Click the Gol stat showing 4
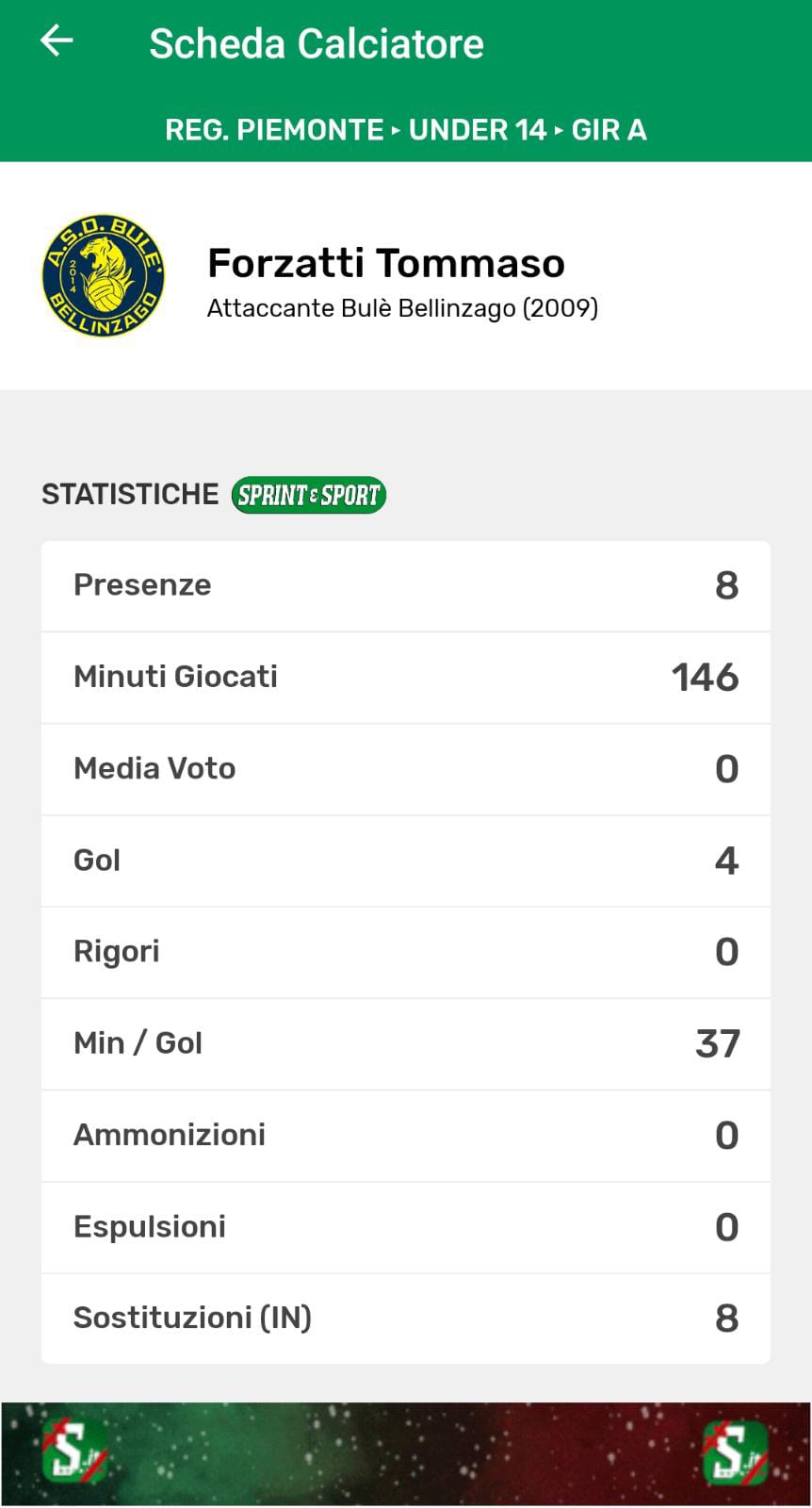Viewport: 812px width, 1508px height. click(725, 861)
